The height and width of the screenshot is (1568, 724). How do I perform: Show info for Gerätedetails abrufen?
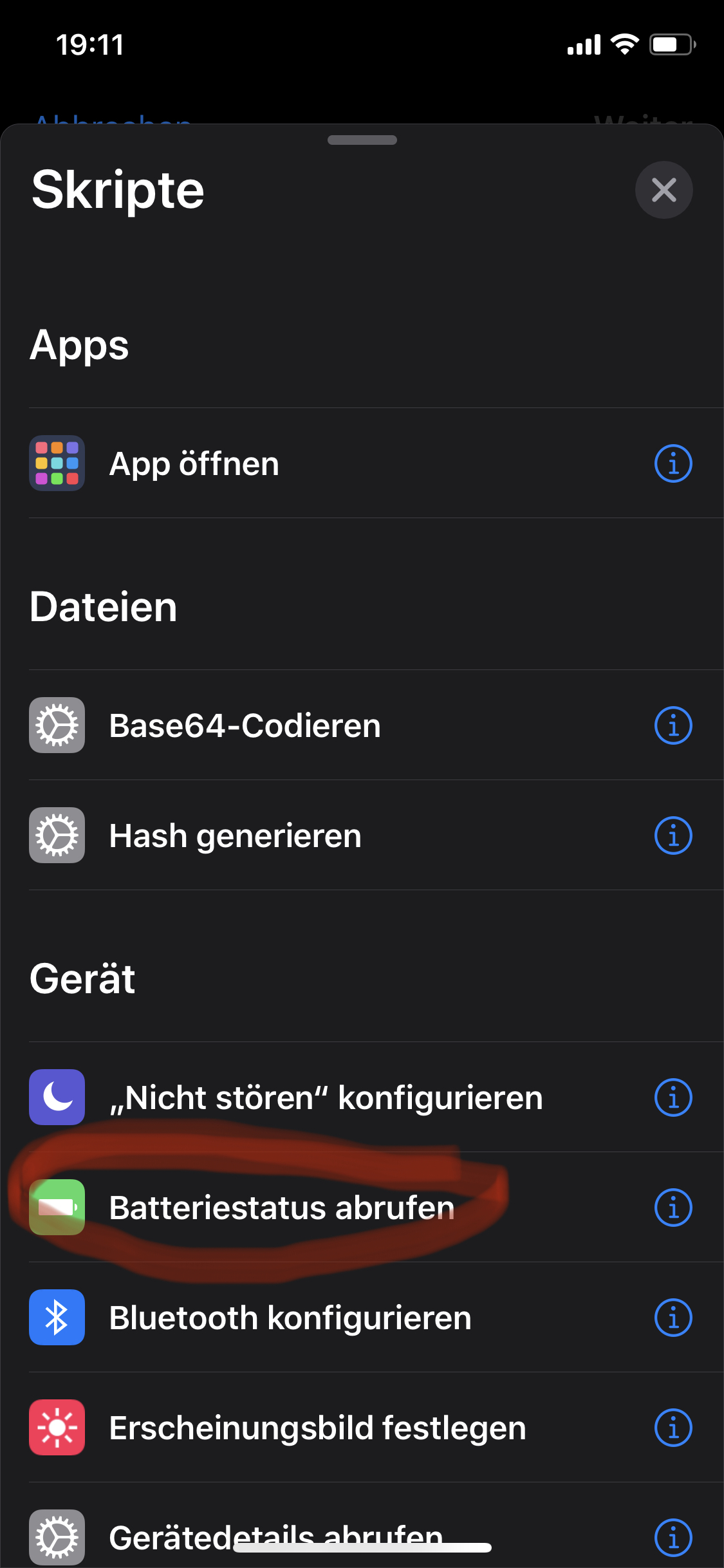pyautogui.click(x=673, y=1538)
